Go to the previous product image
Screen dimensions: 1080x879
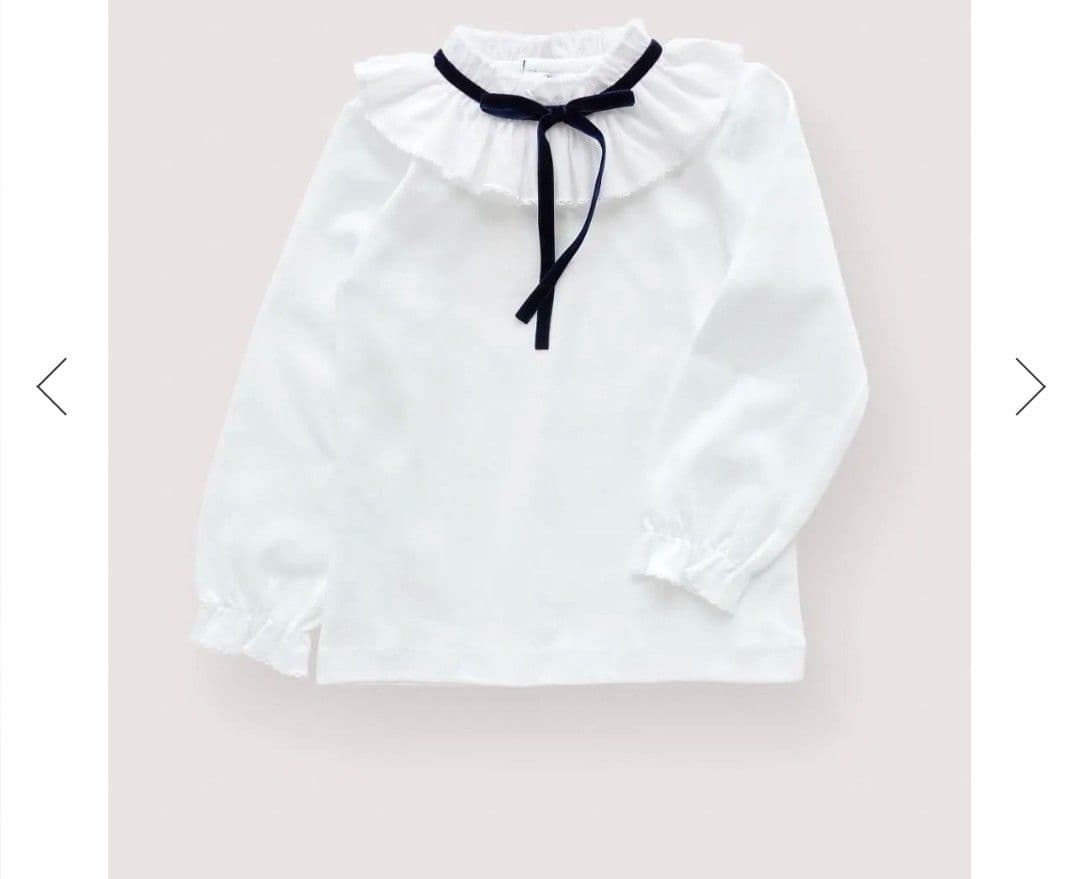pyautogui.click(x=52, y=386)
